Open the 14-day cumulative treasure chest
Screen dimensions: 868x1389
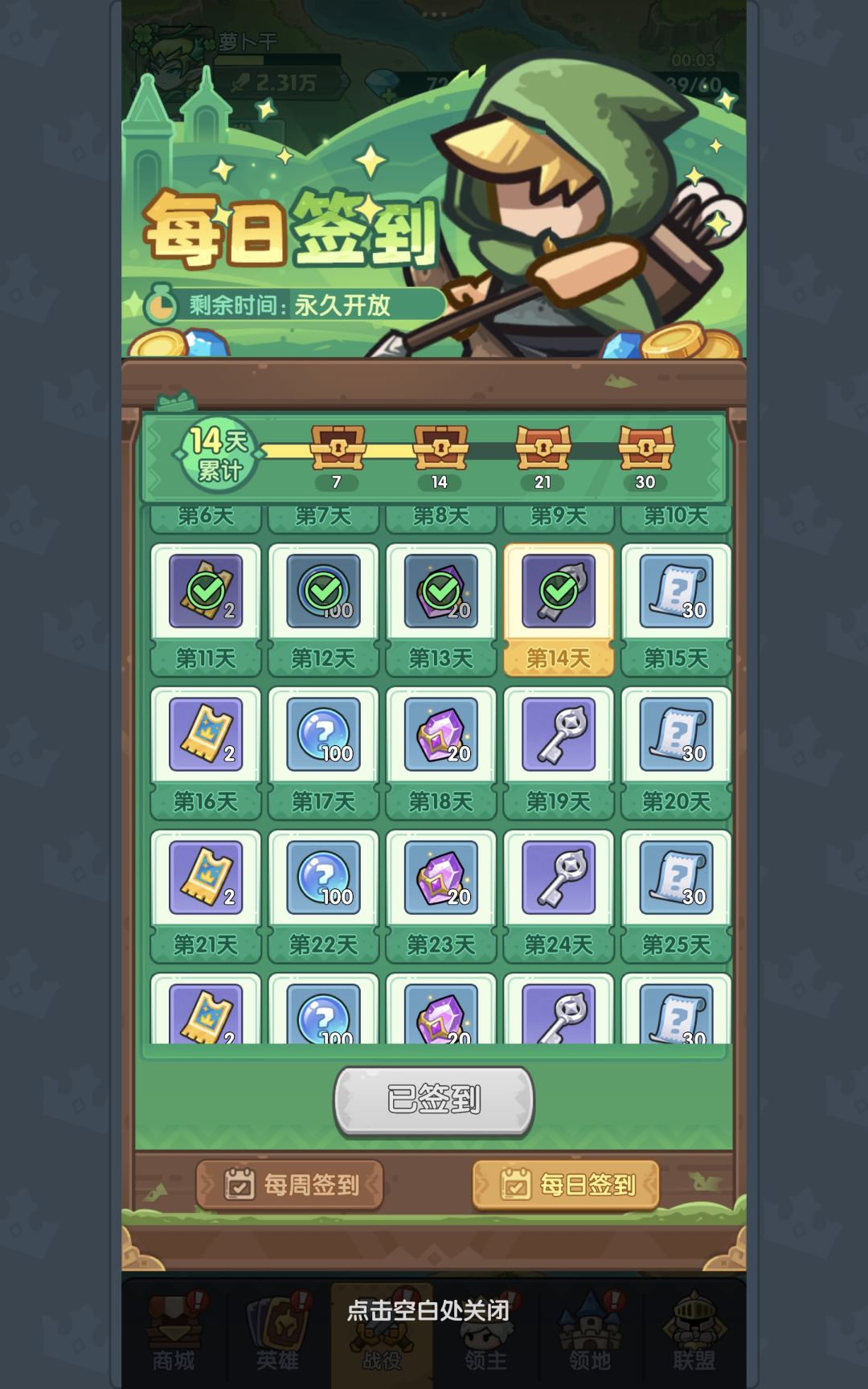(440, 448)
